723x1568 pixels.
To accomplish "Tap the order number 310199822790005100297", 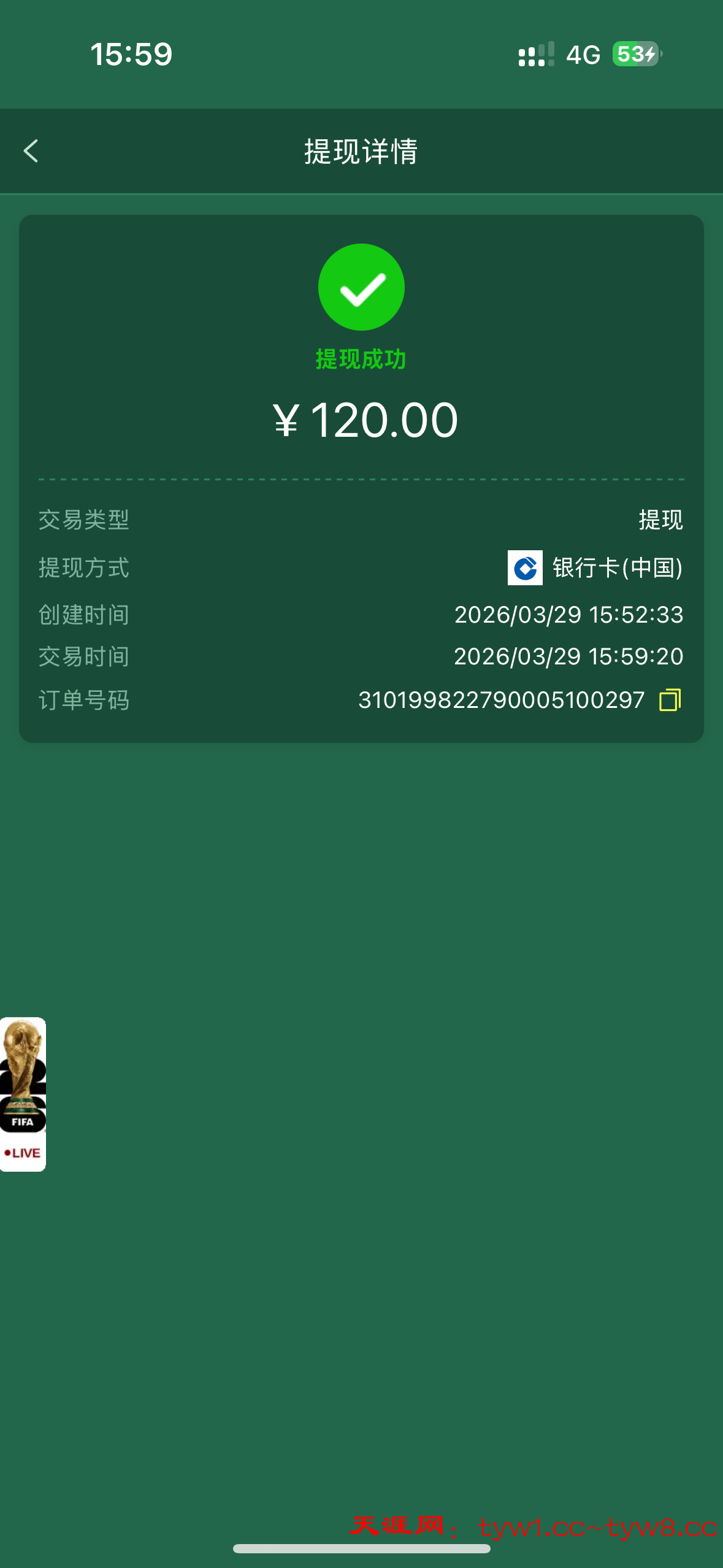I will pyautogui.click(x=501, y=699).
